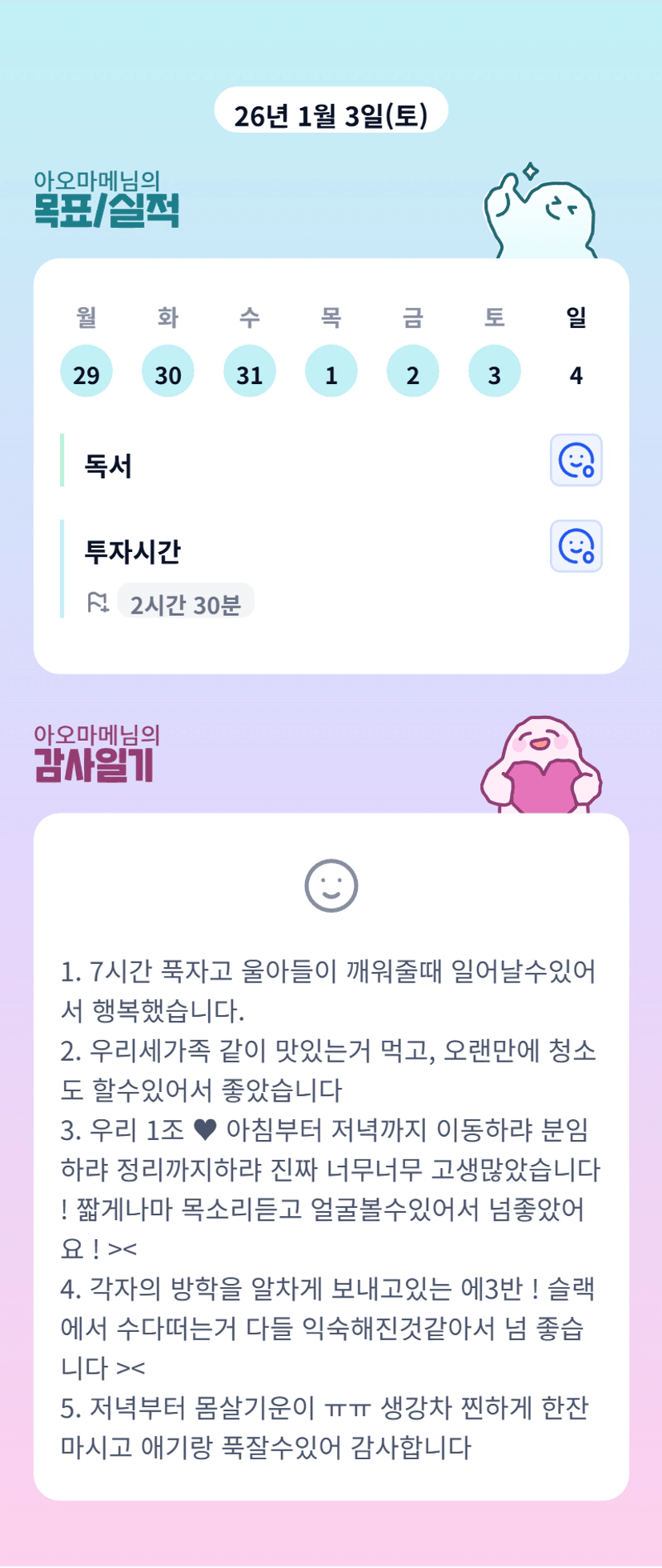Select Saturday the 3rd in the week row
The width and height of the screenshot is (662, 1568).
pyautogui.click(x=495, y=372)
